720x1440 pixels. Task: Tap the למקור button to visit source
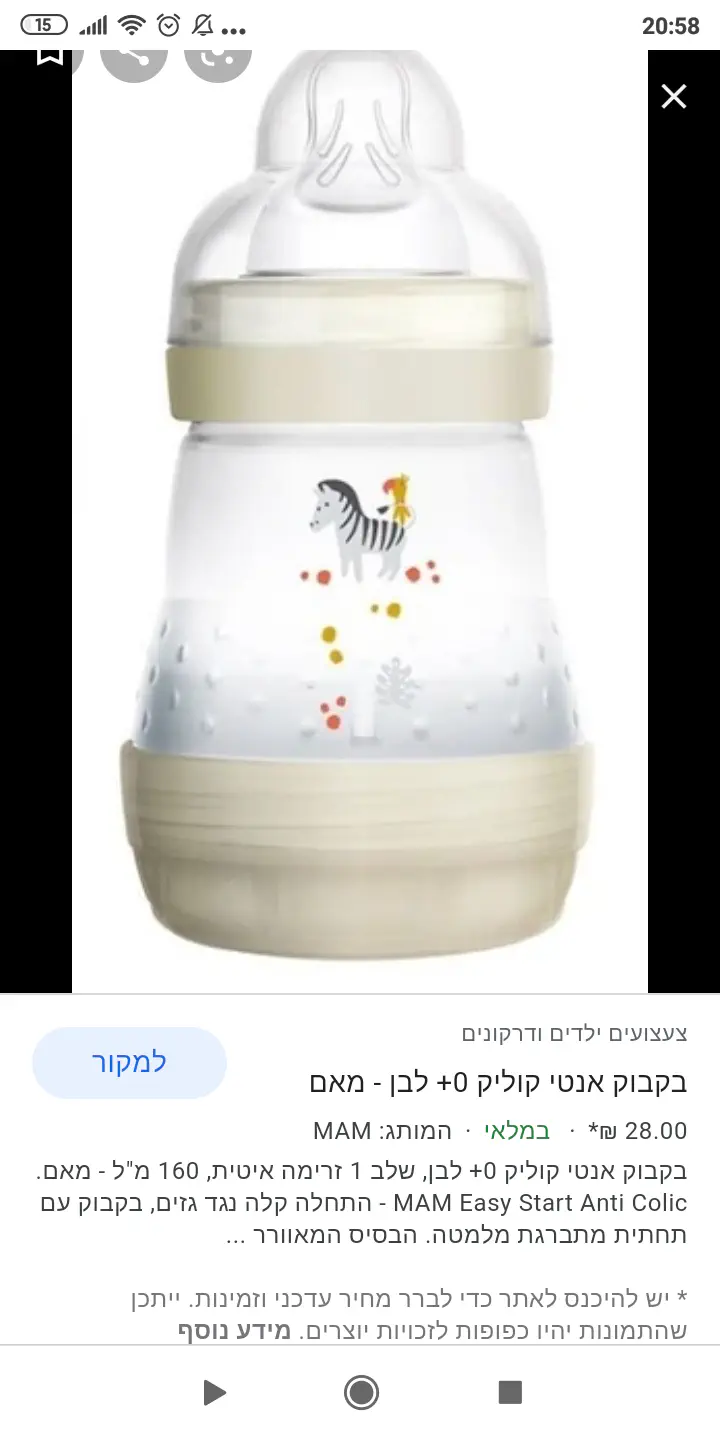point(130,1063)
